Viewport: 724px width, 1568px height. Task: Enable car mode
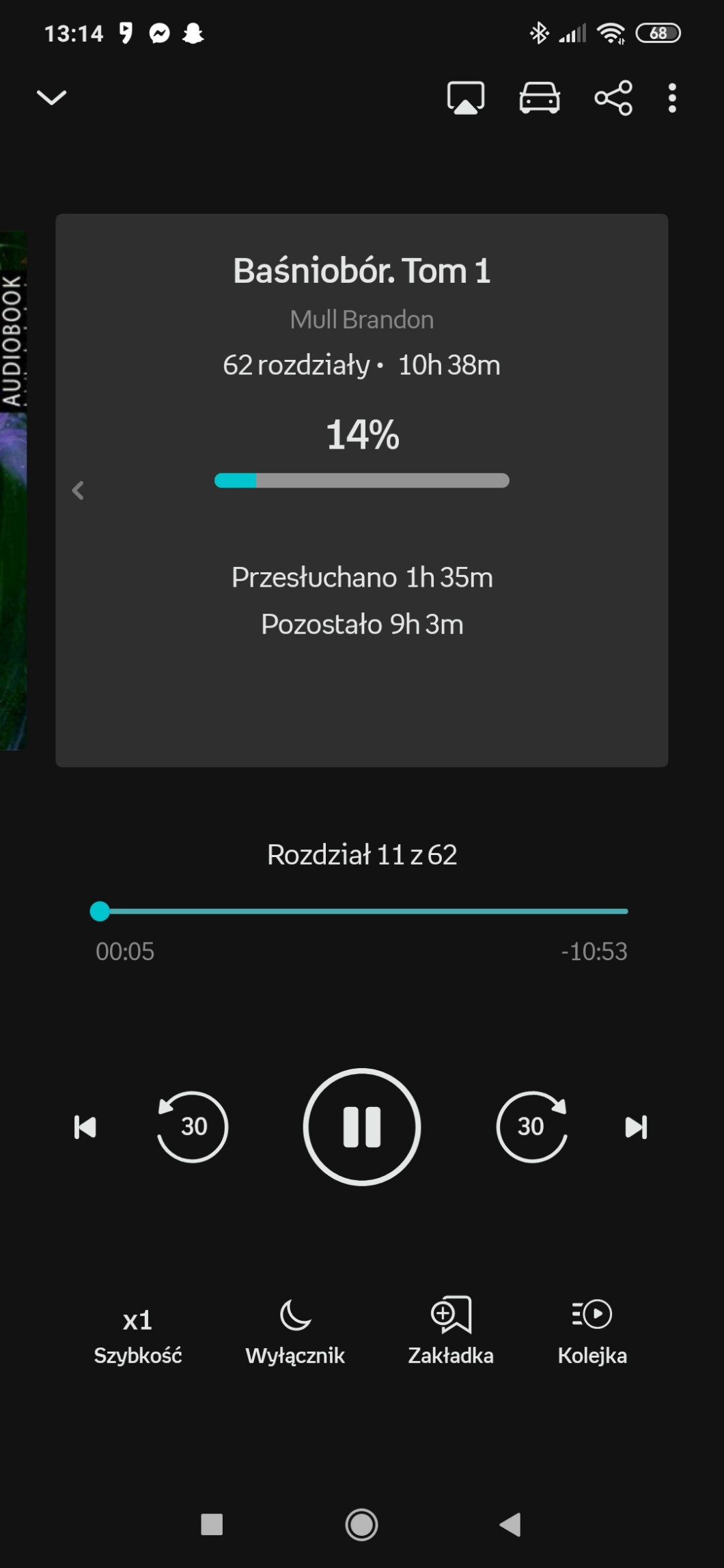[540, 98]
